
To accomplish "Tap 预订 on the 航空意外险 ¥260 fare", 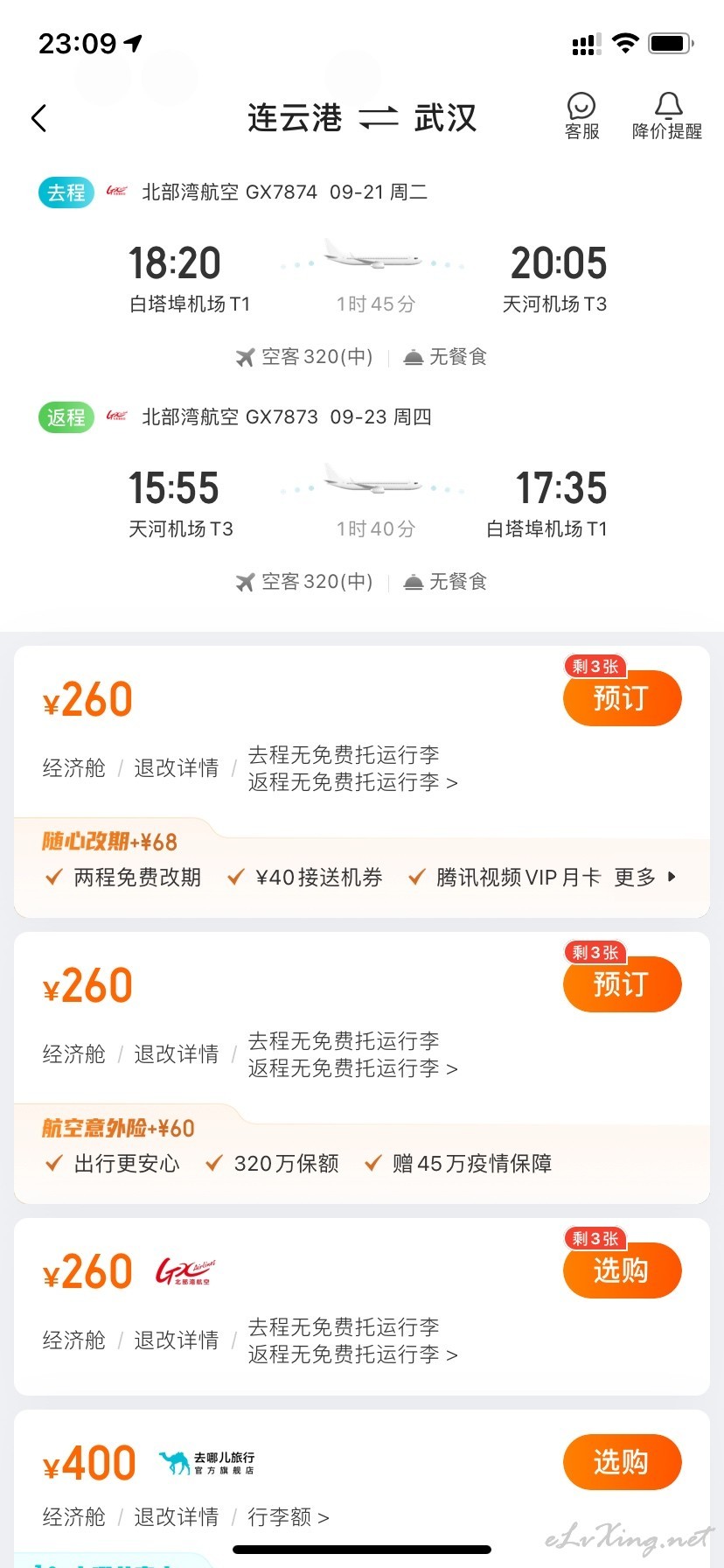I will point(622,984).
